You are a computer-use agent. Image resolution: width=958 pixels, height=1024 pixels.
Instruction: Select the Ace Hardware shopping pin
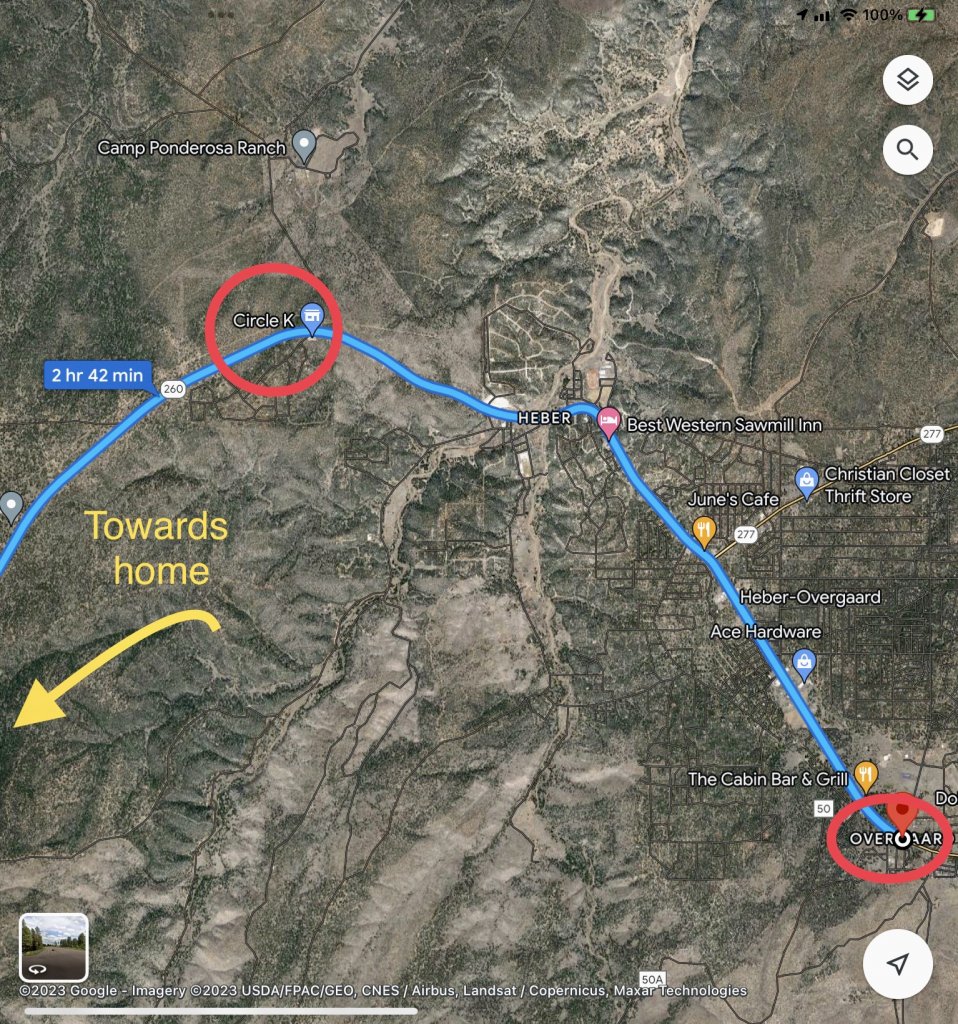pyautogui.click(x=804, y=661)
